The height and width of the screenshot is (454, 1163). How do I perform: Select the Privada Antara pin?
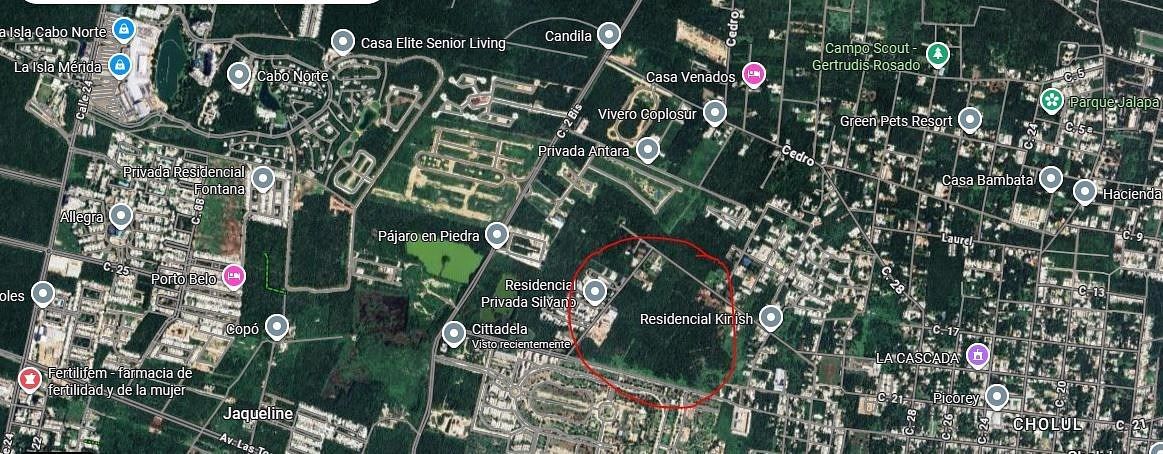648,150
